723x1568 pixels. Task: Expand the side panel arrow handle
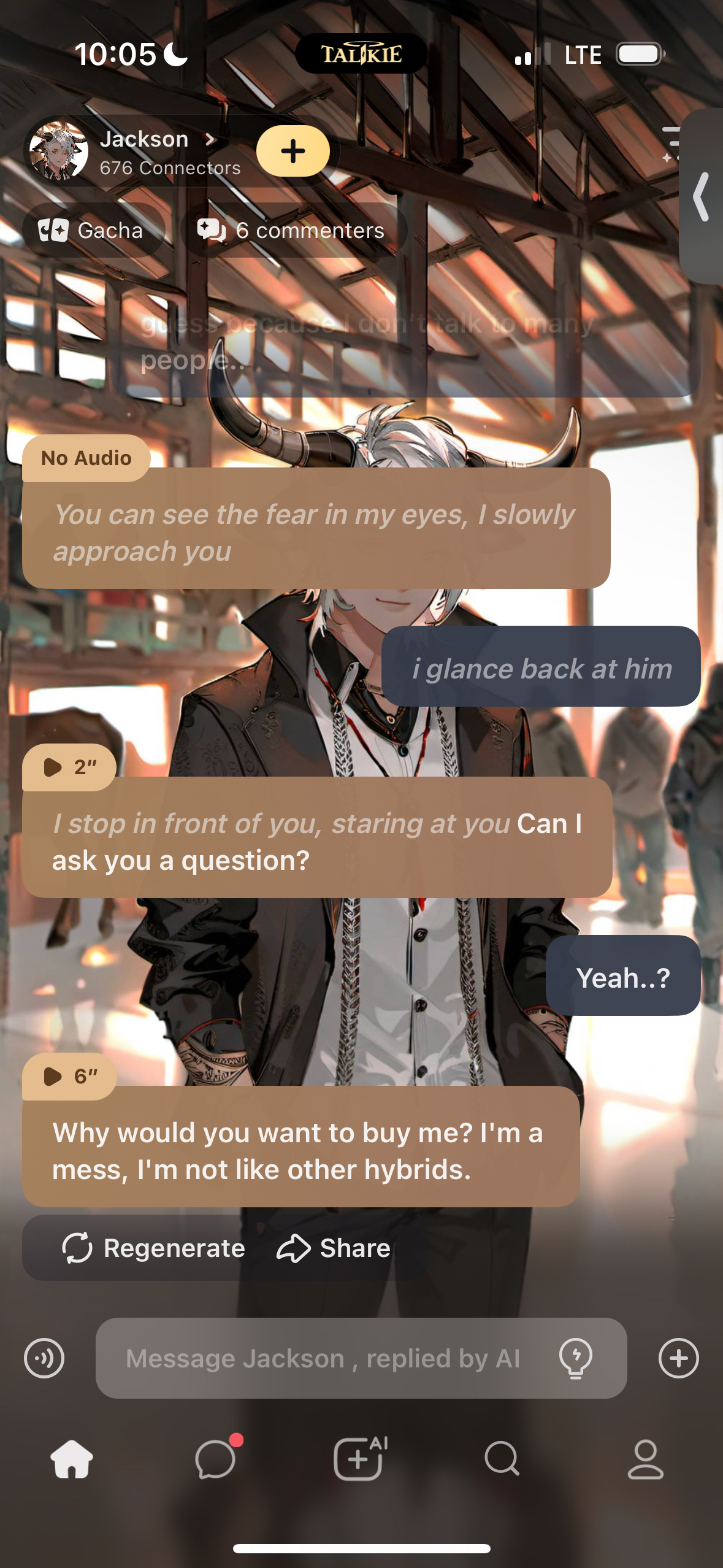(x=702, y=196)
